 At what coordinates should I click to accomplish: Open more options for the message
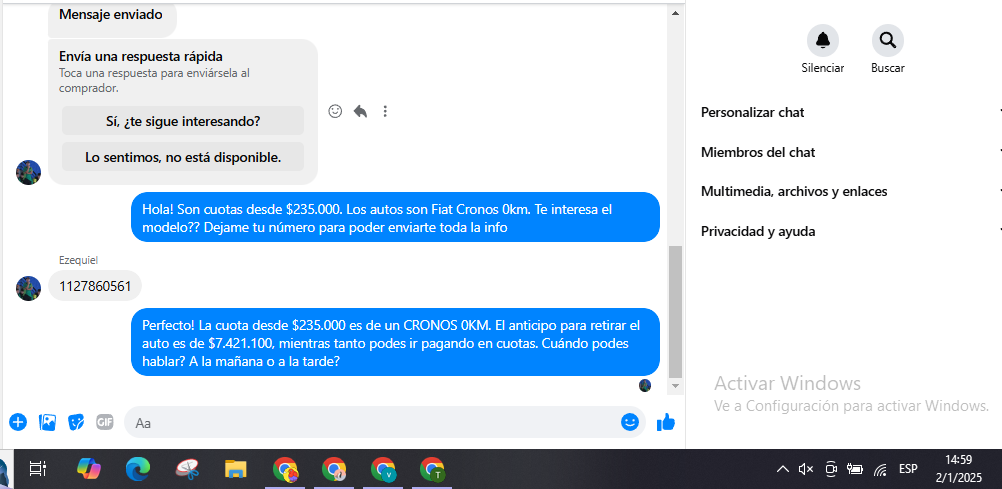pos(385,111)
